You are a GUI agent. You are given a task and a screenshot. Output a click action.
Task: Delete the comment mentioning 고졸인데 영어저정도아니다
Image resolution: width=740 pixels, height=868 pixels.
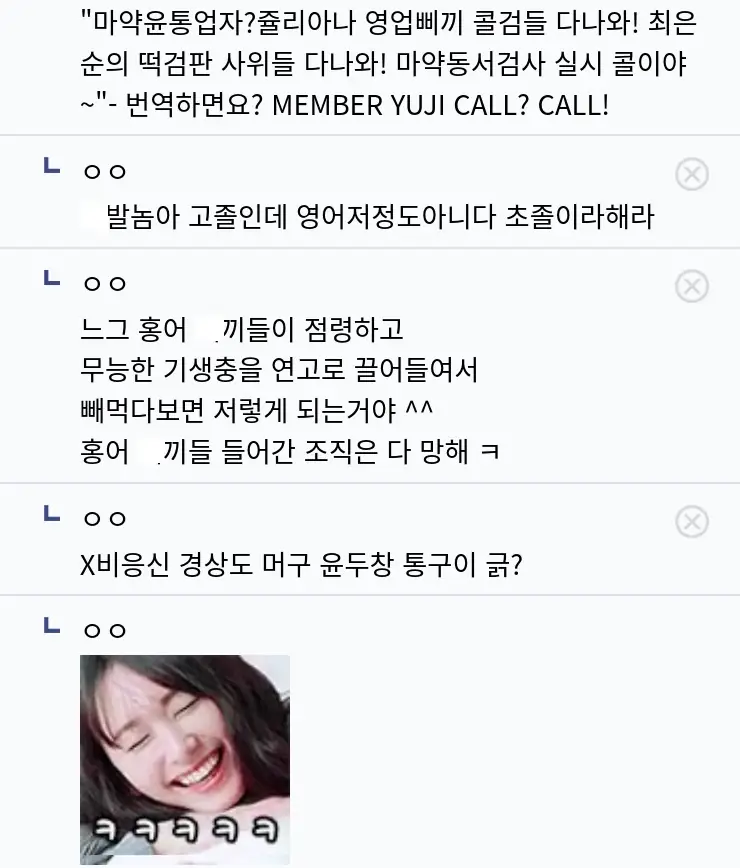tap(692, 175)
